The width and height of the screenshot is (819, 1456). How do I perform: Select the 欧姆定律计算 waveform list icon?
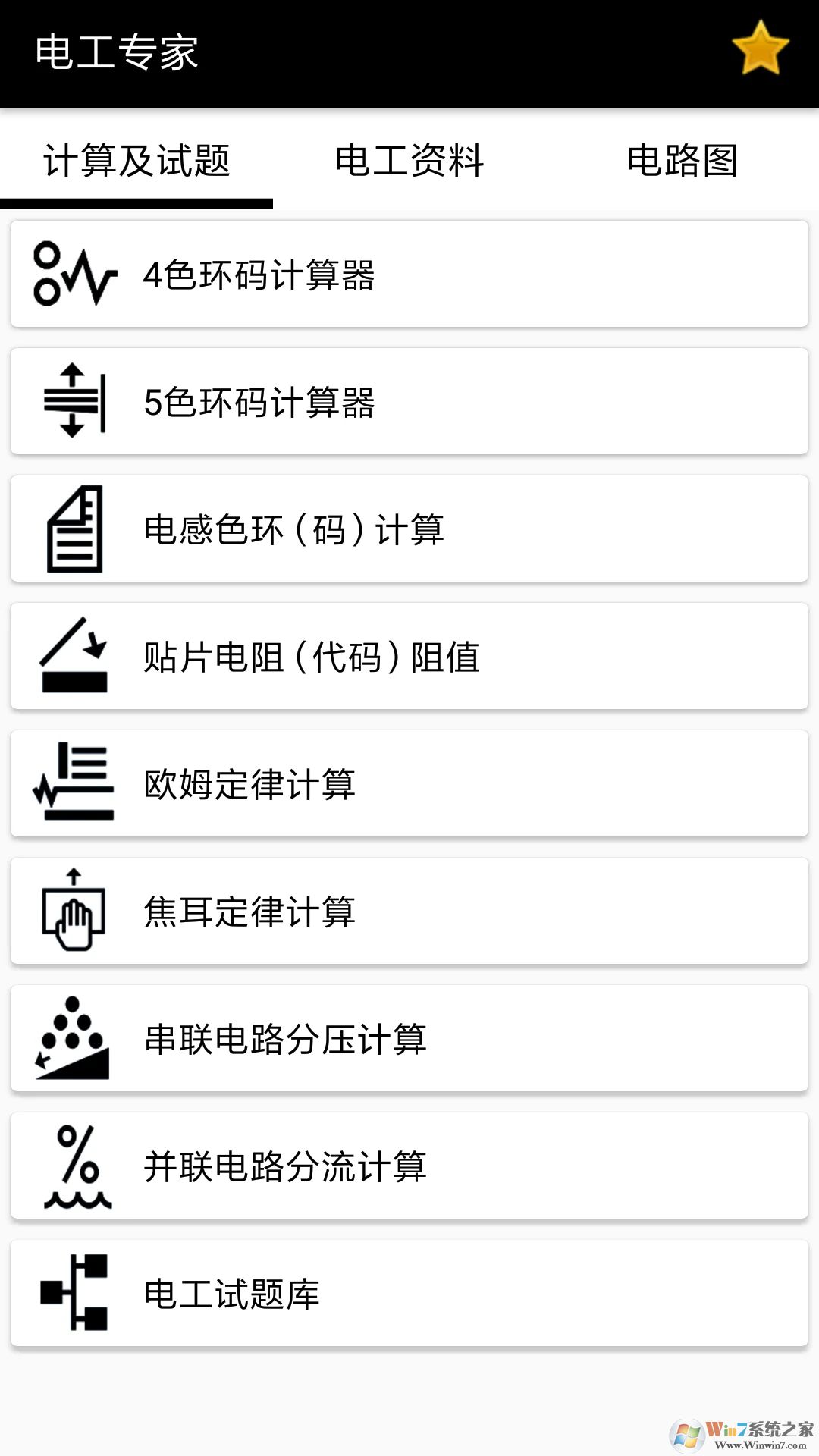(x=74, y=784)
